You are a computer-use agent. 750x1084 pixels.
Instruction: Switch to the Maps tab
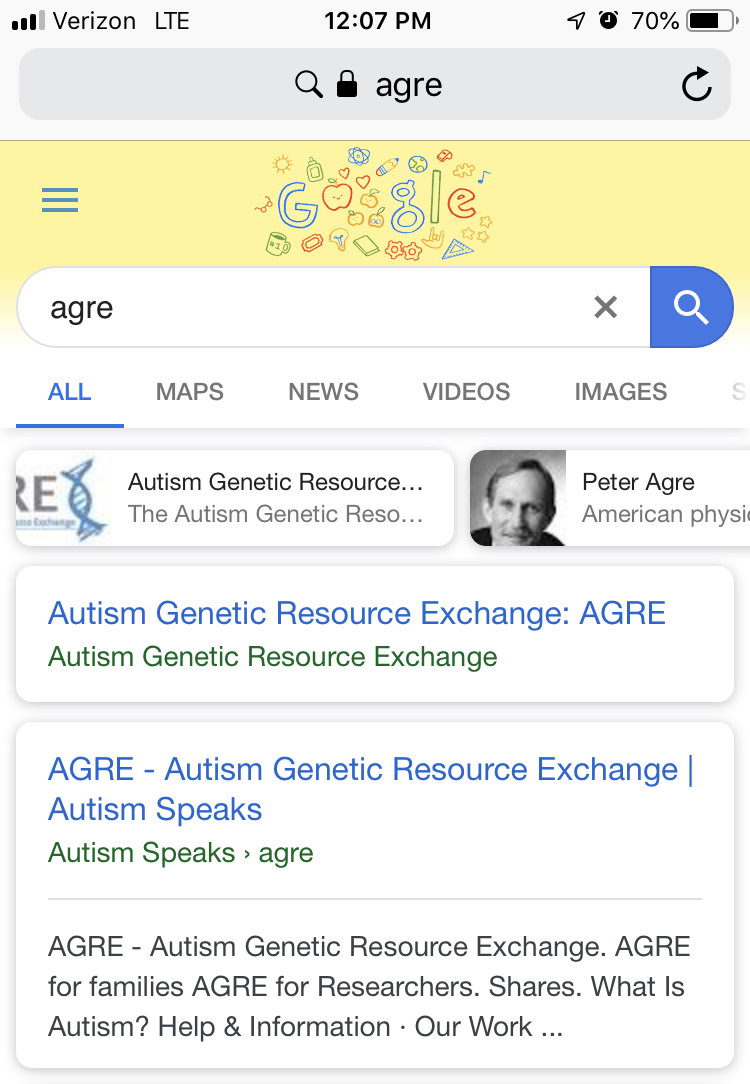click(x=190, y=392)
